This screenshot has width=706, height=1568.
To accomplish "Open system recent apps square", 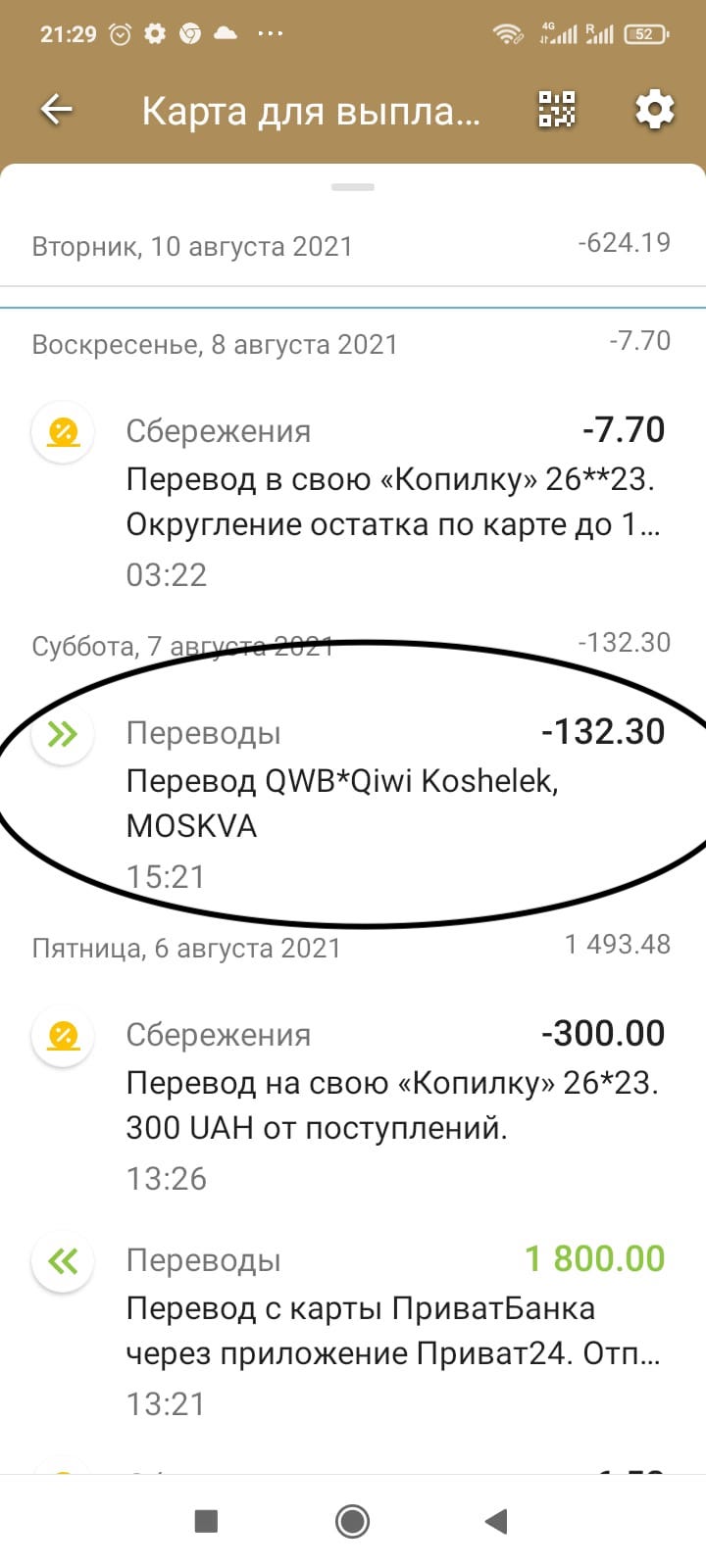I will (206, 1521).
